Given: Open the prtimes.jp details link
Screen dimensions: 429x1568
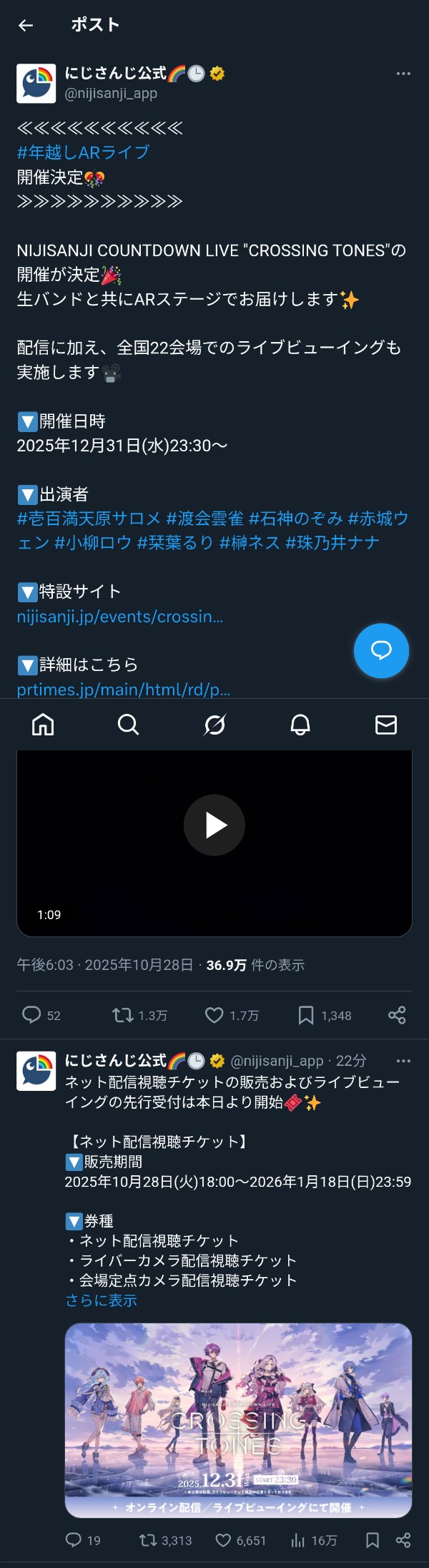Looking at the screenshot, I should [124, 690].
